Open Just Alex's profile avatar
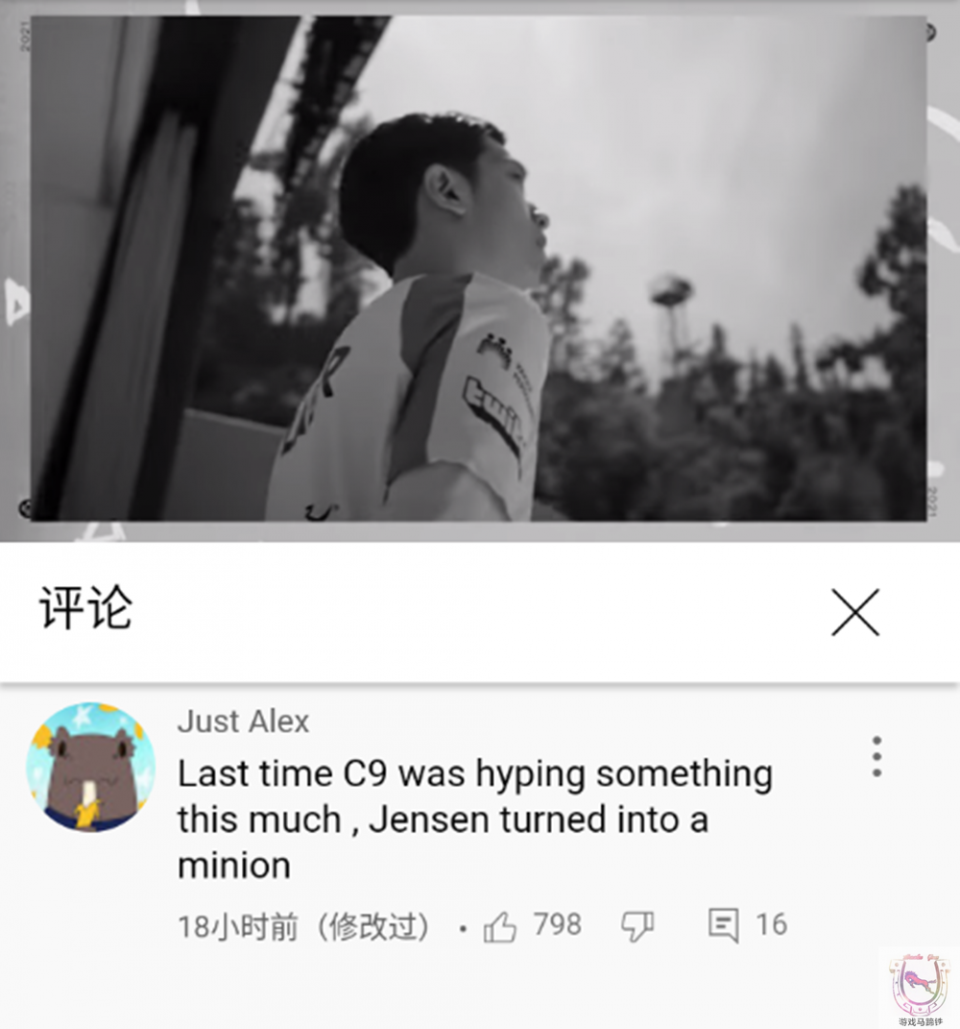This screenshot has width=960, height=1029. pyautogui.click(x=91, y=767)
